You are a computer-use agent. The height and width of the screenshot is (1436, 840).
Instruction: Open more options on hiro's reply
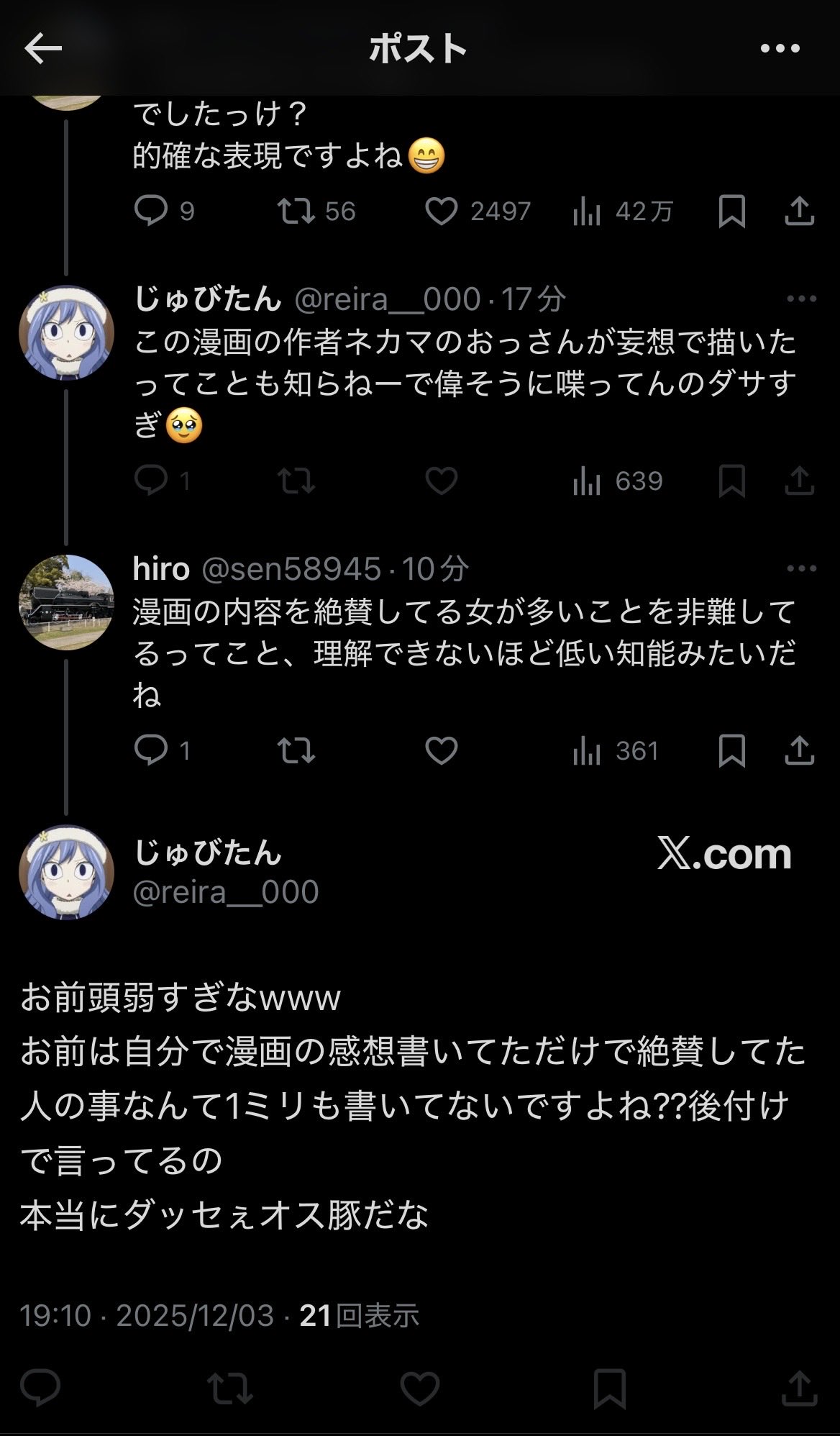click(801, 569)
